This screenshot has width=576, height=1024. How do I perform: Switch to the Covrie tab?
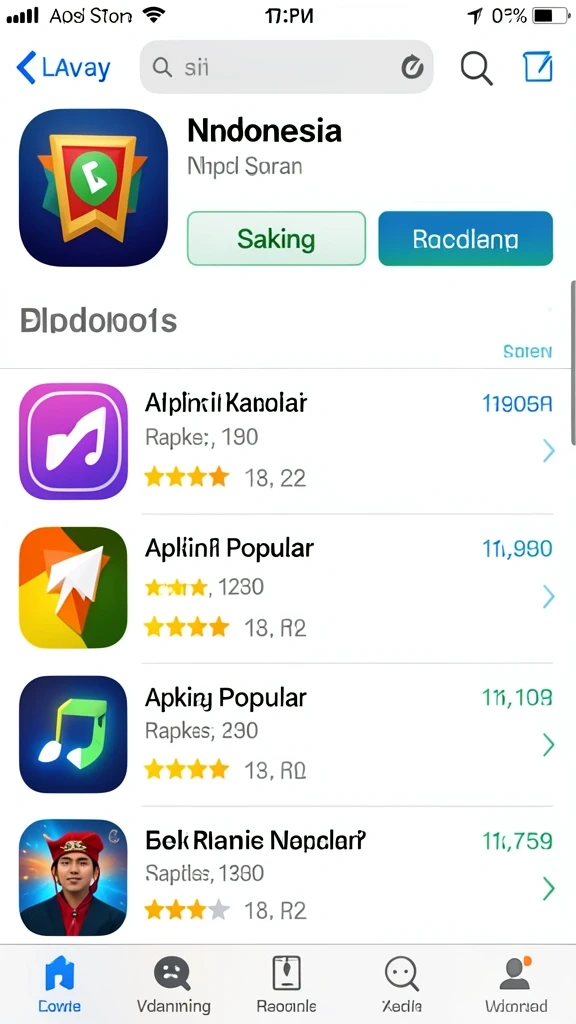[x=59, y=984]
